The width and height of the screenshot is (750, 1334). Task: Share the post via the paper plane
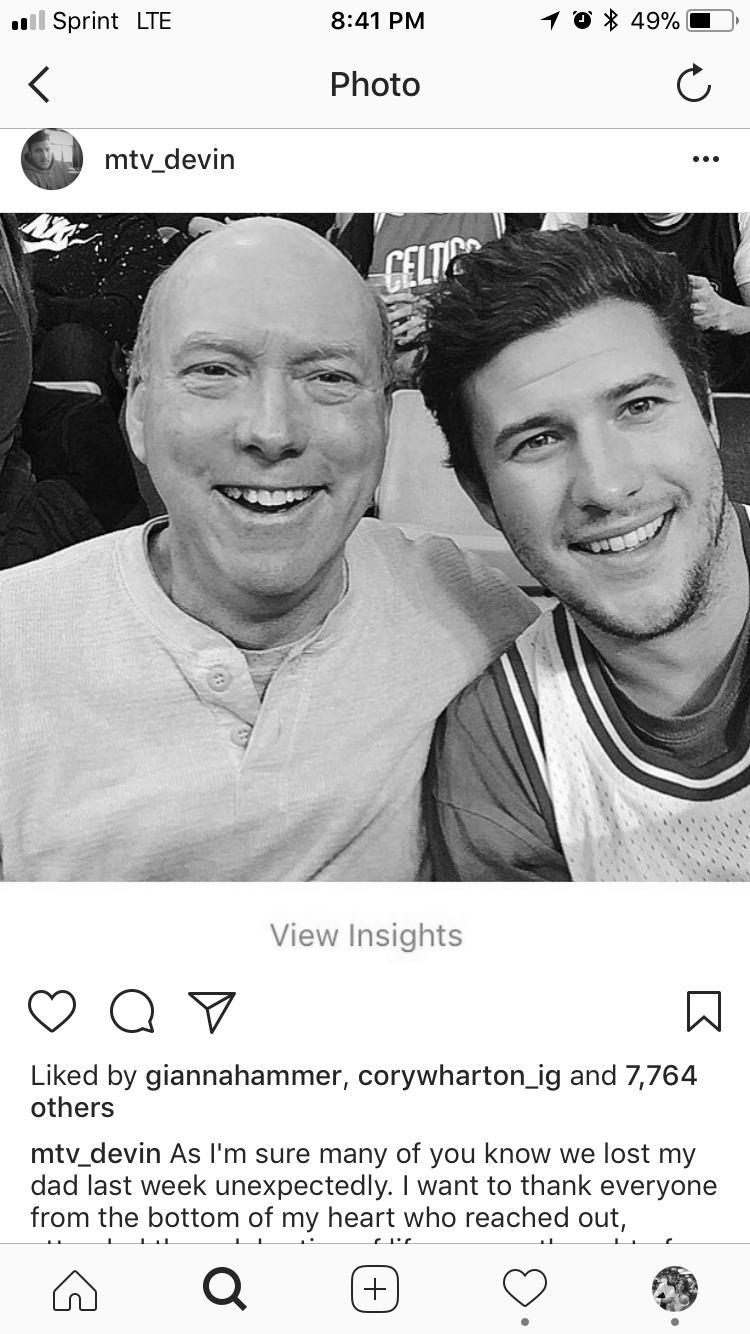(212, 1012)
